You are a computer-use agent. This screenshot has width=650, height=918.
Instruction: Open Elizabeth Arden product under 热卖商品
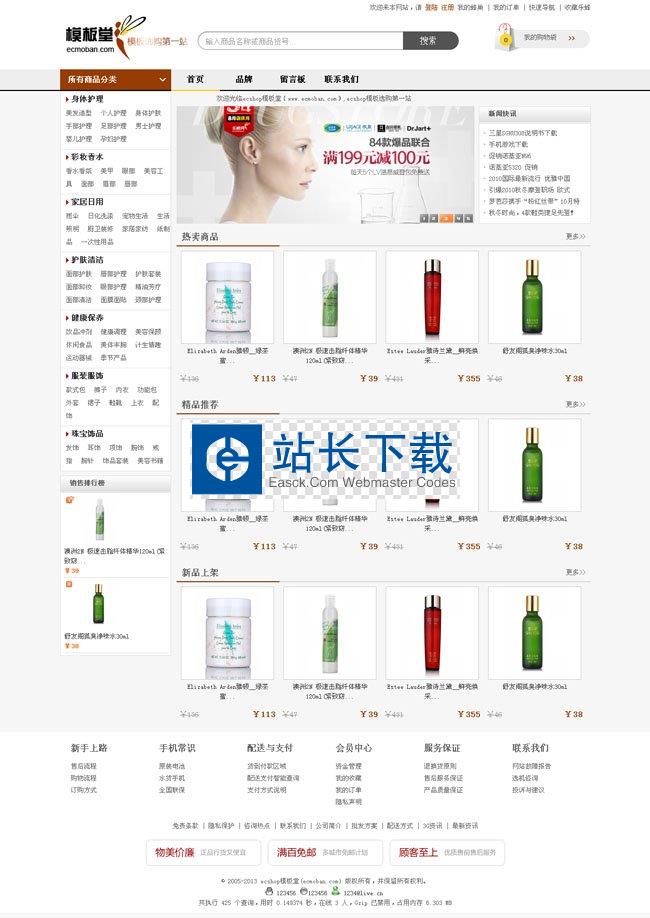click(x=227, y=295)
